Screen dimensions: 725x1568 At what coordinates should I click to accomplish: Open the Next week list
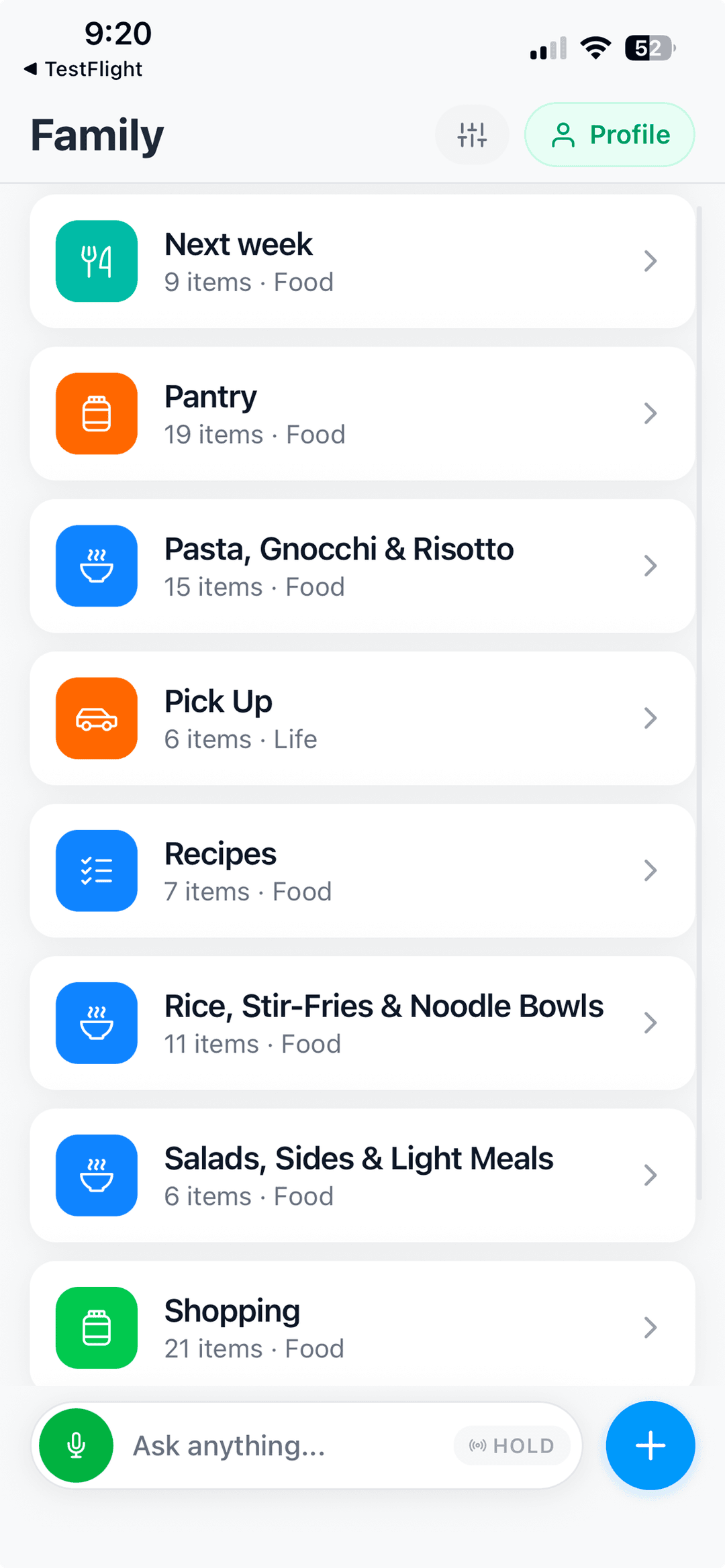coord(362,261)
